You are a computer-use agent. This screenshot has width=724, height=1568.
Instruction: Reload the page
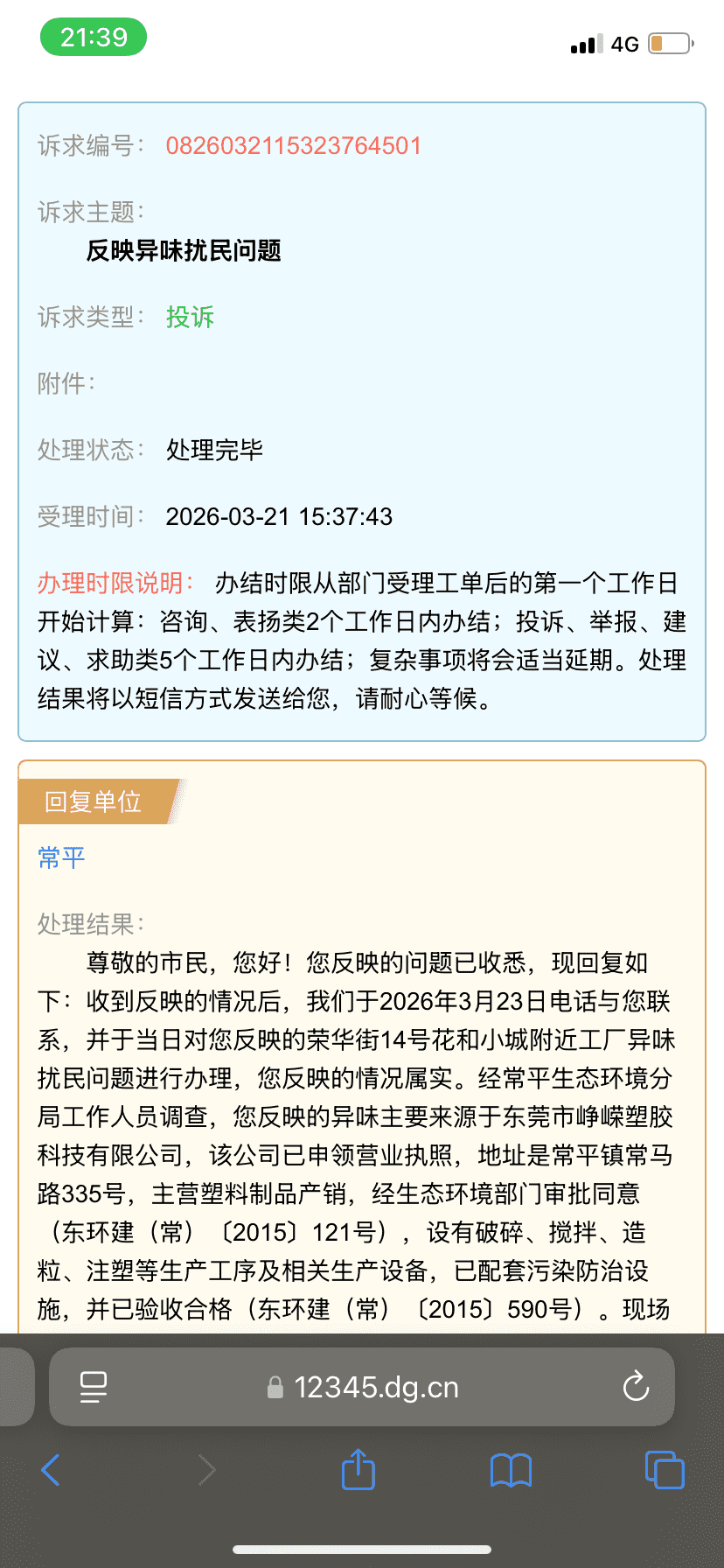[636, 1387]
